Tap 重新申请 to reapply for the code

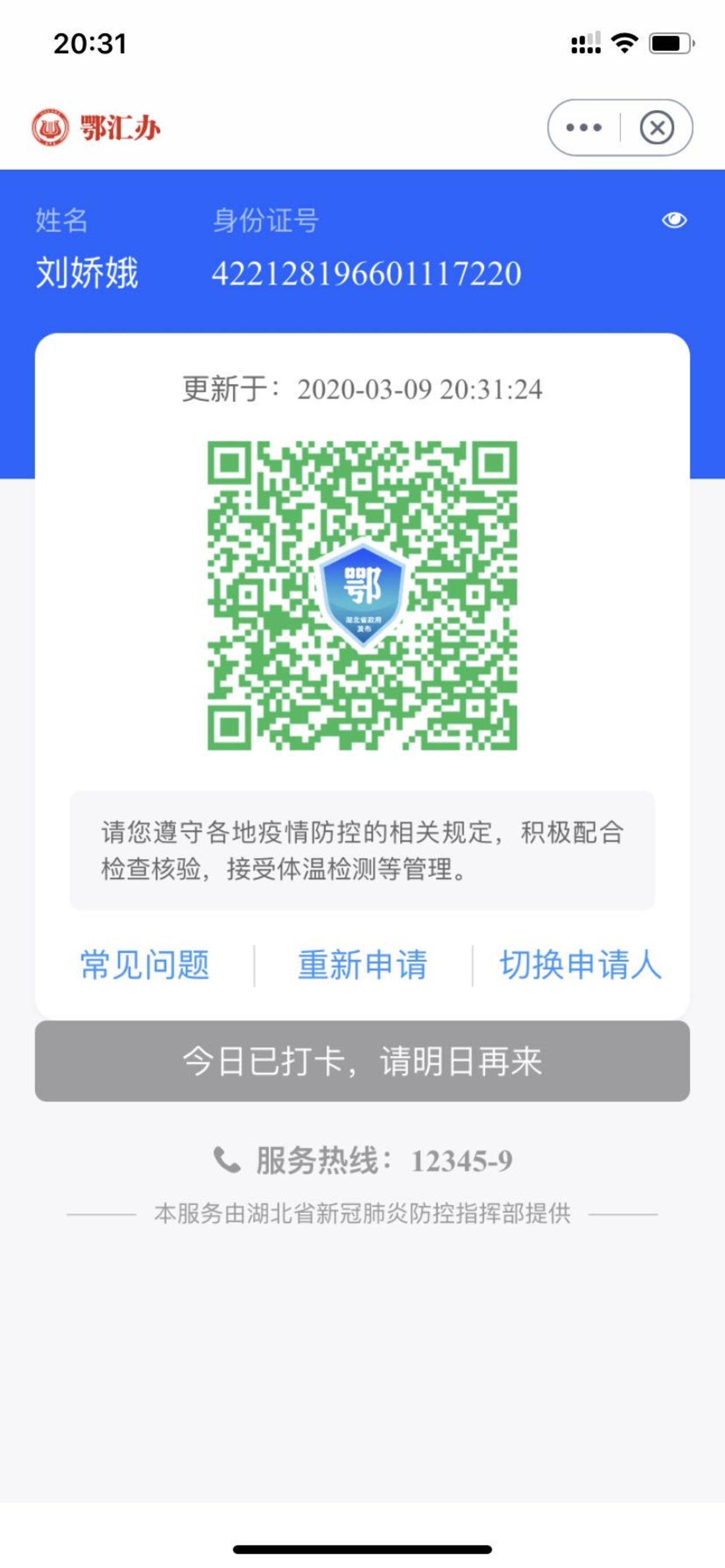click(362, 965)
